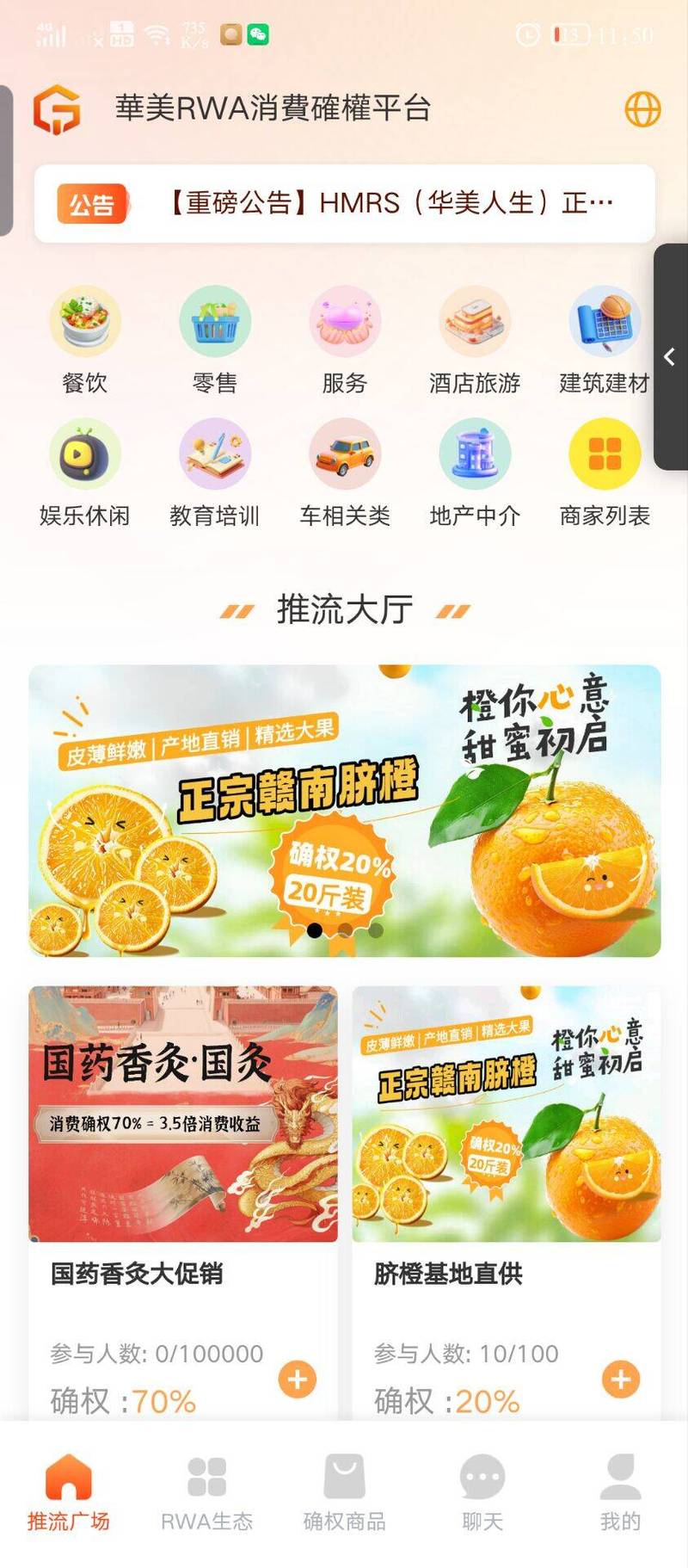Switch to the 确权商品 tab
The height and width of the screenshot is (1568, 688).
click(x=344, y=1492)
